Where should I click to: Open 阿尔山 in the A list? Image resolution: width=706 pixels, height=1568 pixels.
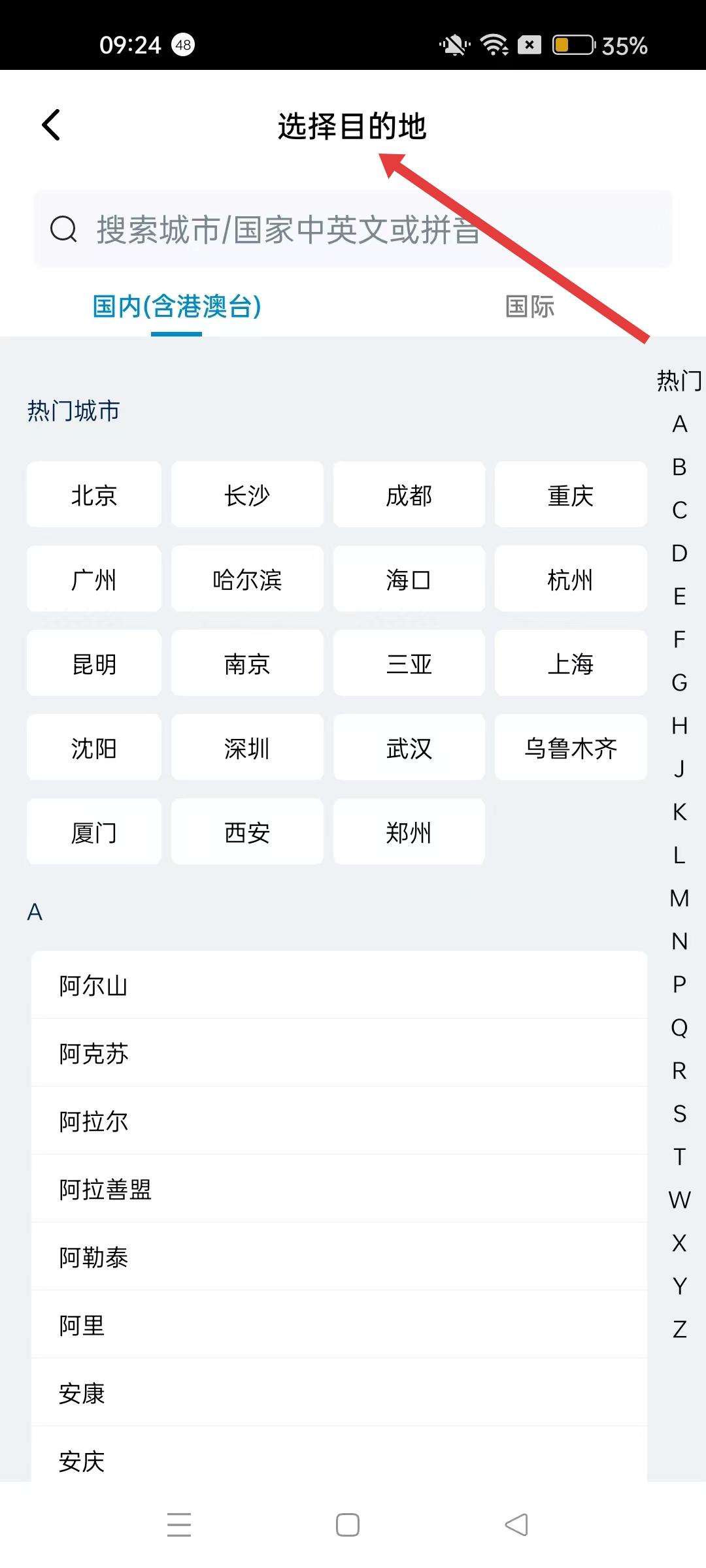pyautogui.click(x=339, y=985)
